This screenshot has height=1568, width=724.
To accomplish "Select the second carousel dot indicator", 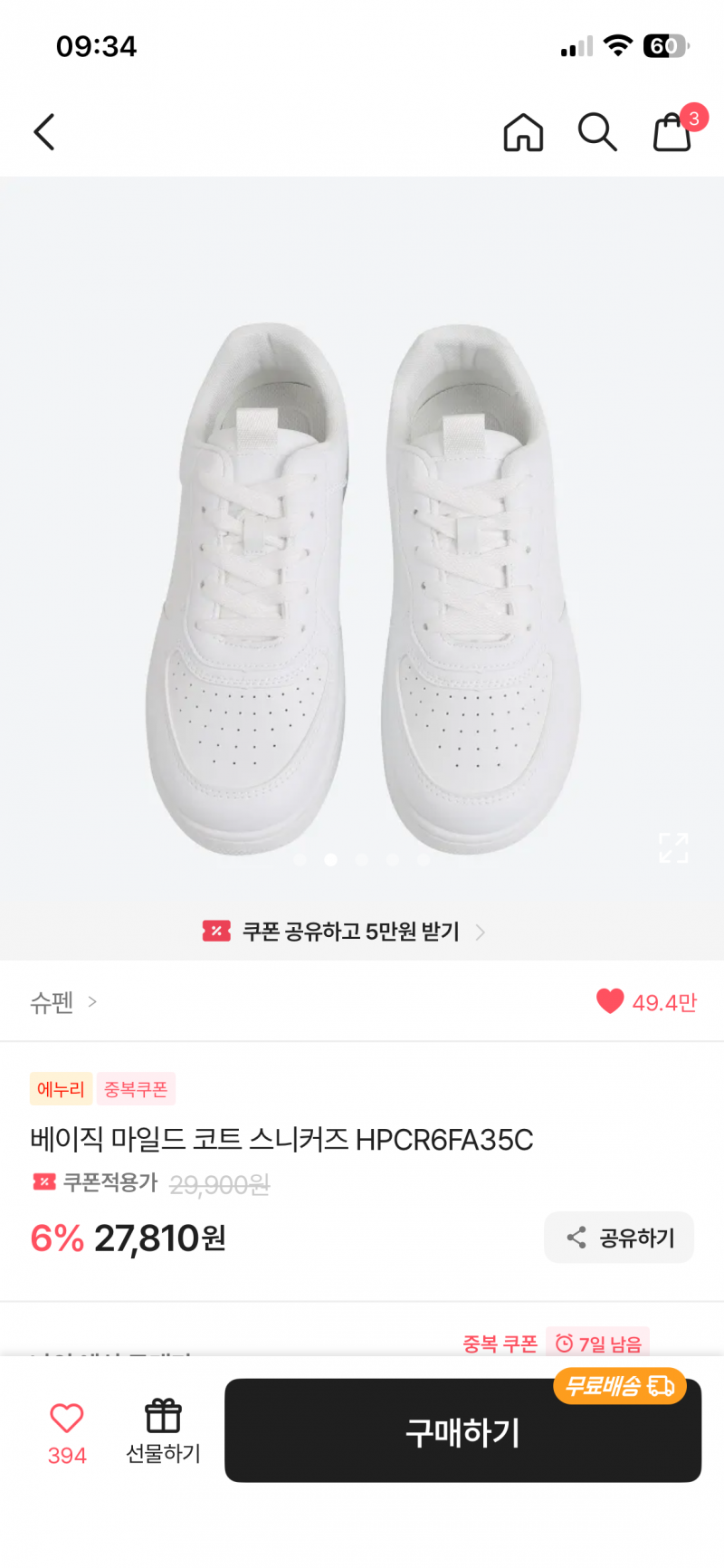I will point(330,859).
